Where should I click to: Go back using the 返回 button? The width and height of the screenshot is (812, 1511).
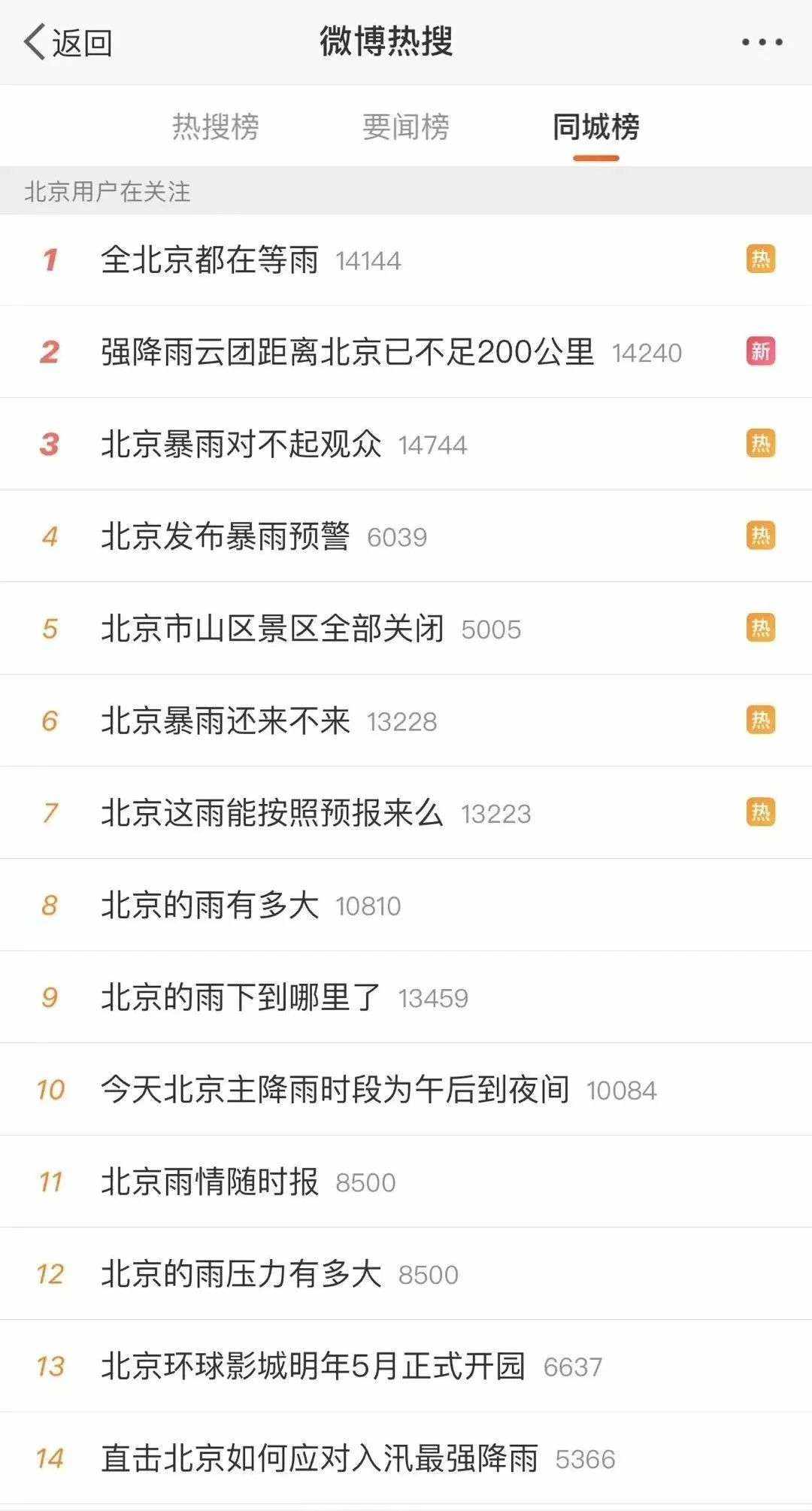(68, 42)
